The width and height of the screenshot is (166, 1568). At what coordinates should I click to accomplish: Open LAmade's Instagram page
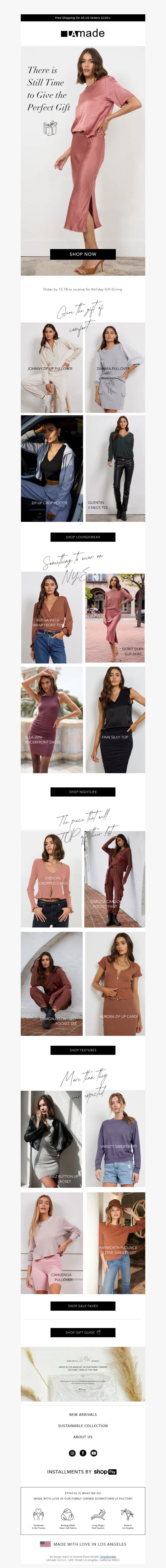click(x=72, y=1453)
